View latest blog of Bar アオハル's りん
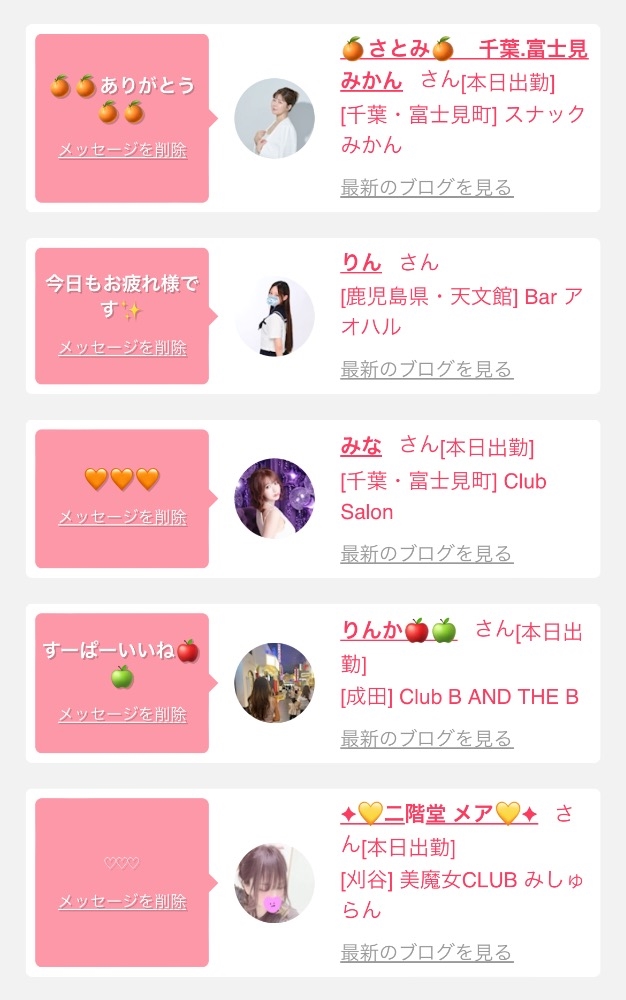626x1000 pixels. coord(426,369)
